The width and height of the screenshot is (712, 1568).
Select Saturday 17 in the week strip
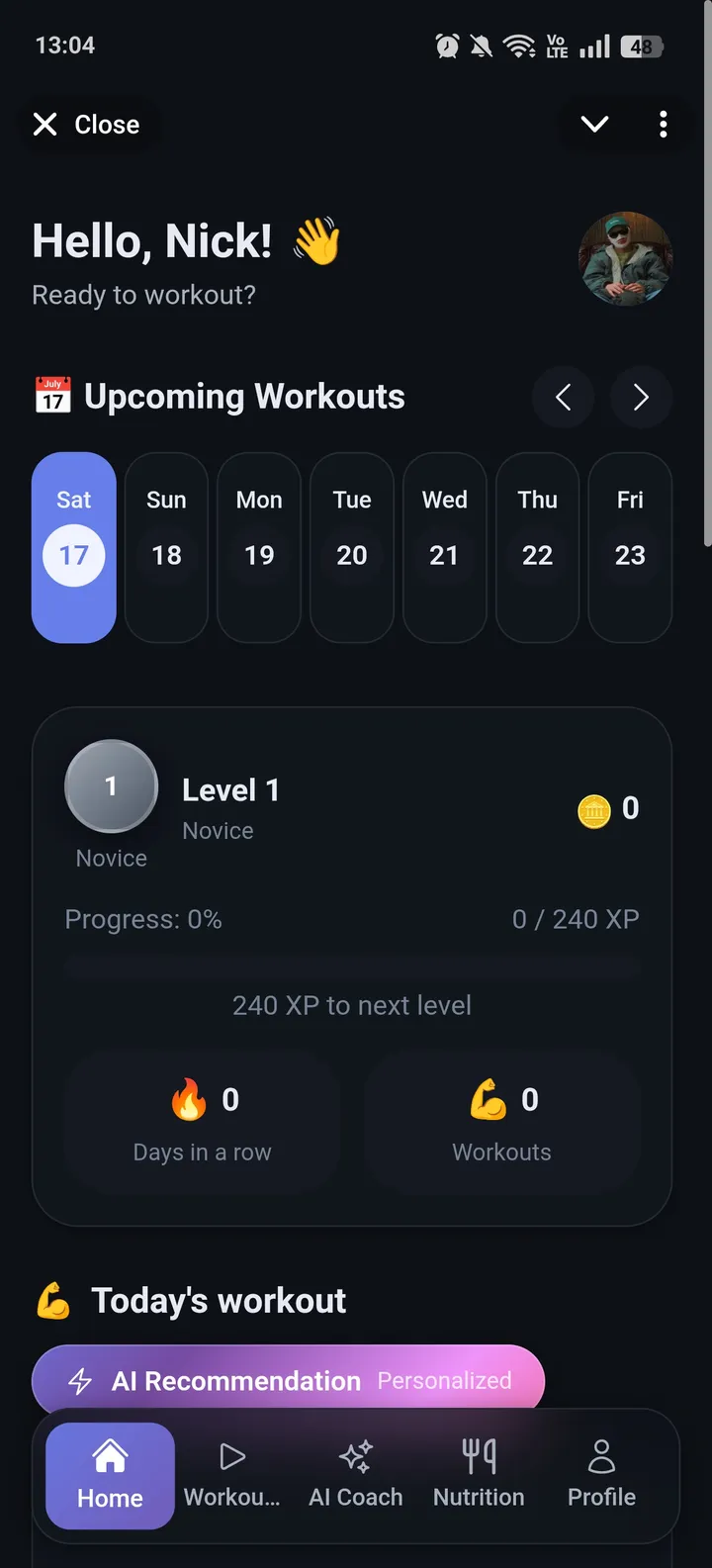click(x=73, y=547)
